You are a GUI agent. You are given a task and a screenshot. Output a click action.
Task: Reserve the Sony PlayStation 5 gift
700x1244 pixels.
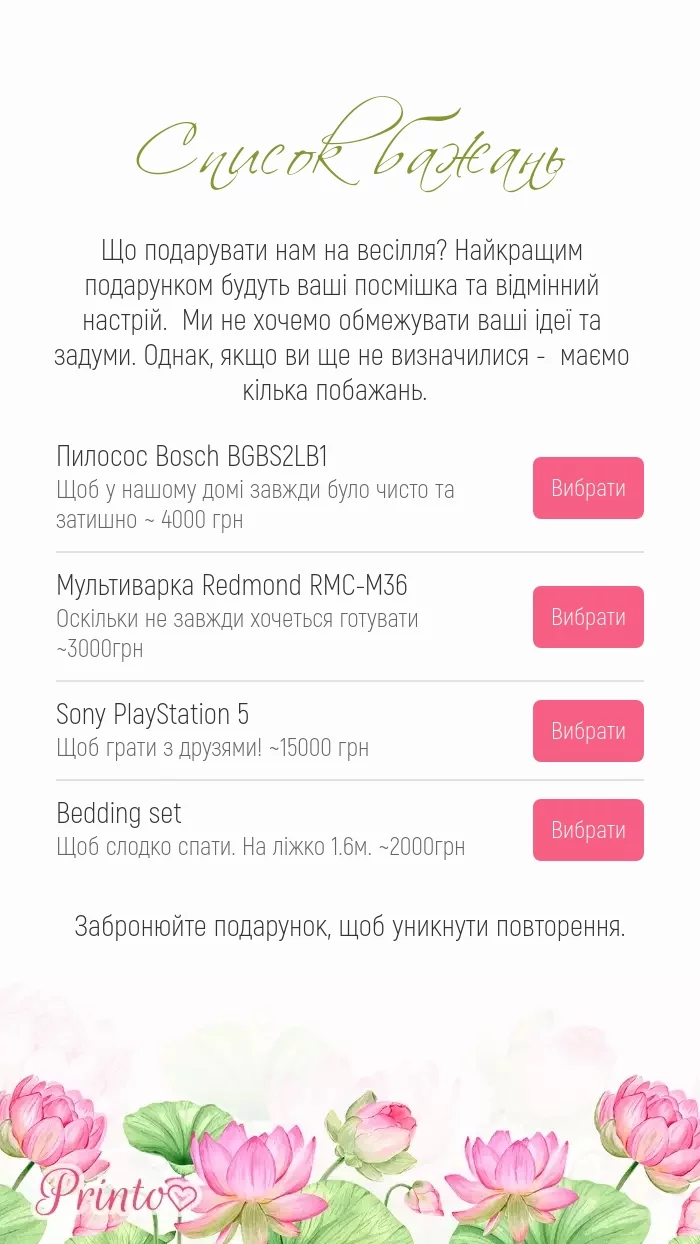tap(588, 731)
